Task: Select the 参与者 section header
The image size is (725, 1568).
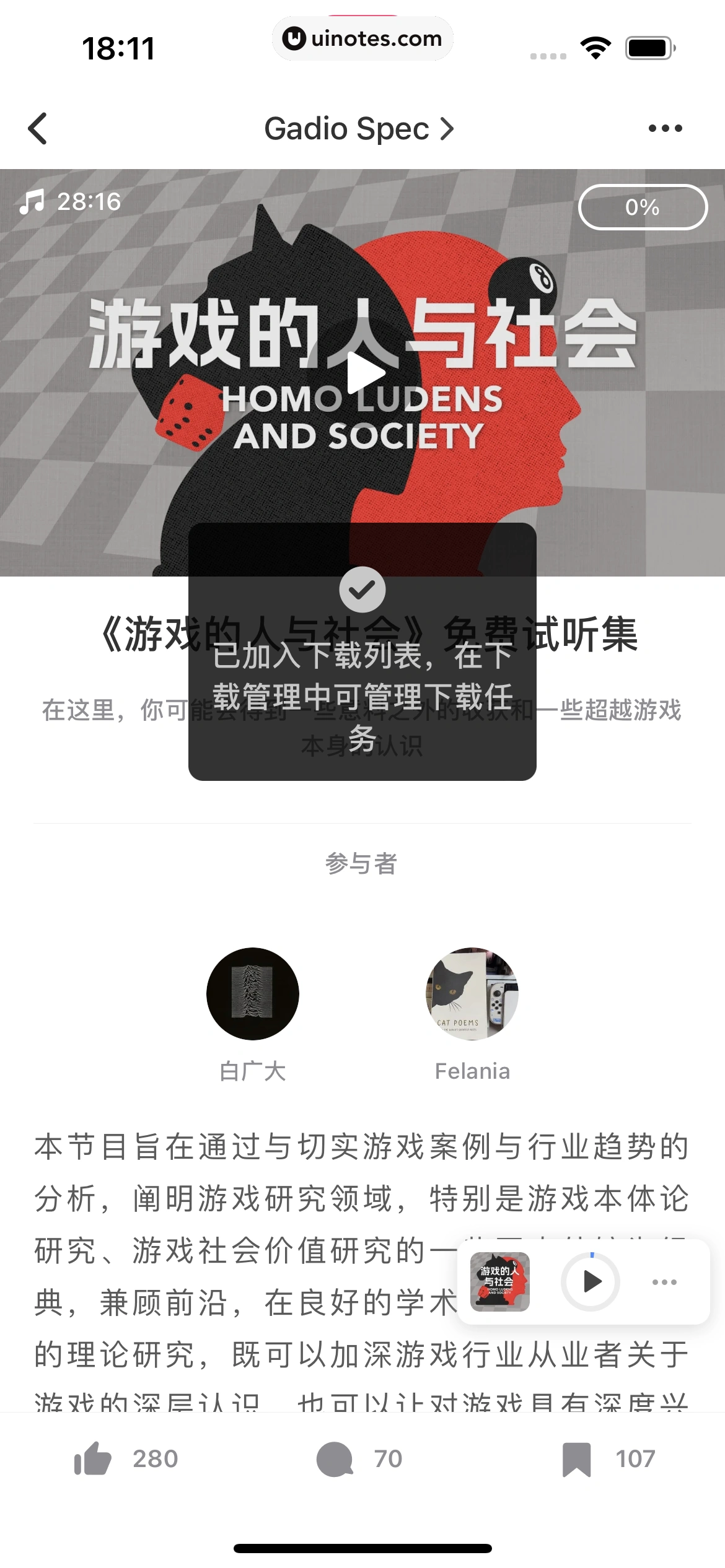Action: click(x=362, y=862)
